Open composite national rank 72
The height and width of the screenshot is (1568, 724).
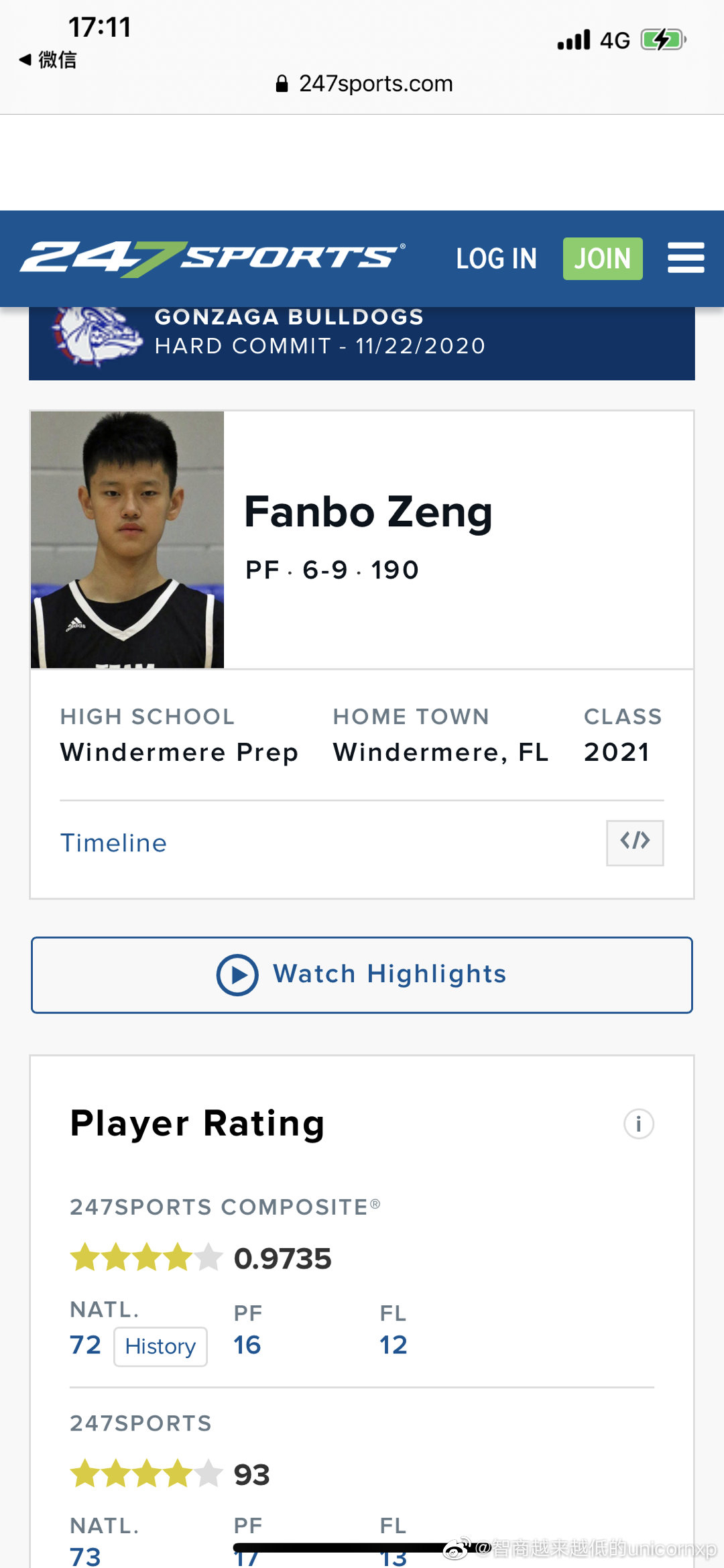(x=85, y=1345)
